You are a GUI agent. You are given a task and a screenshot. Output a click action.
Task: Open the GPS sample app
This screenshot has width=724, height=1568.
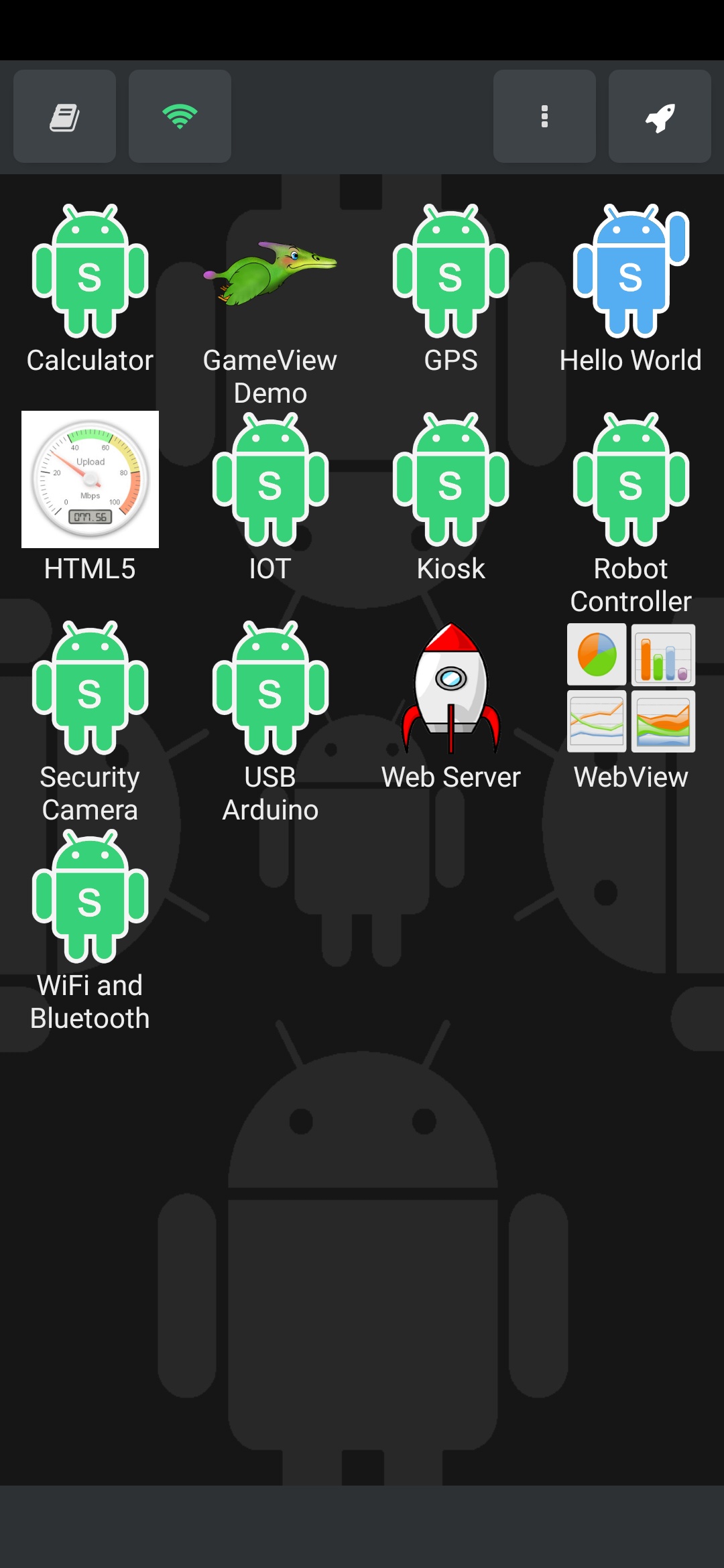450,271
